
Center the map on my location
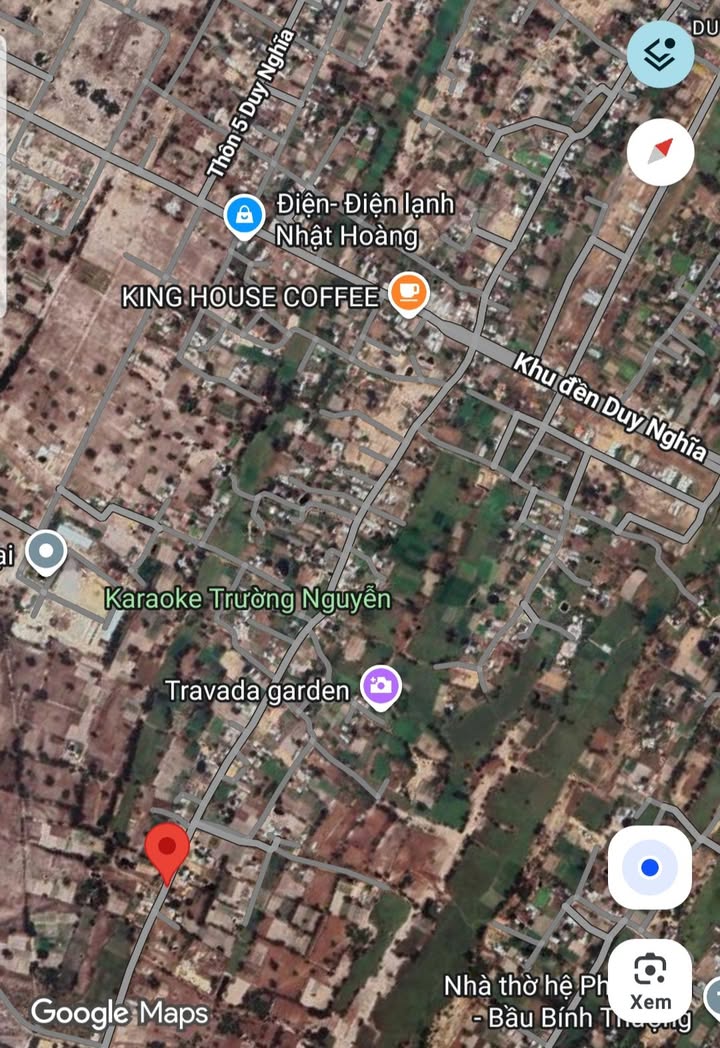point(649,867)
